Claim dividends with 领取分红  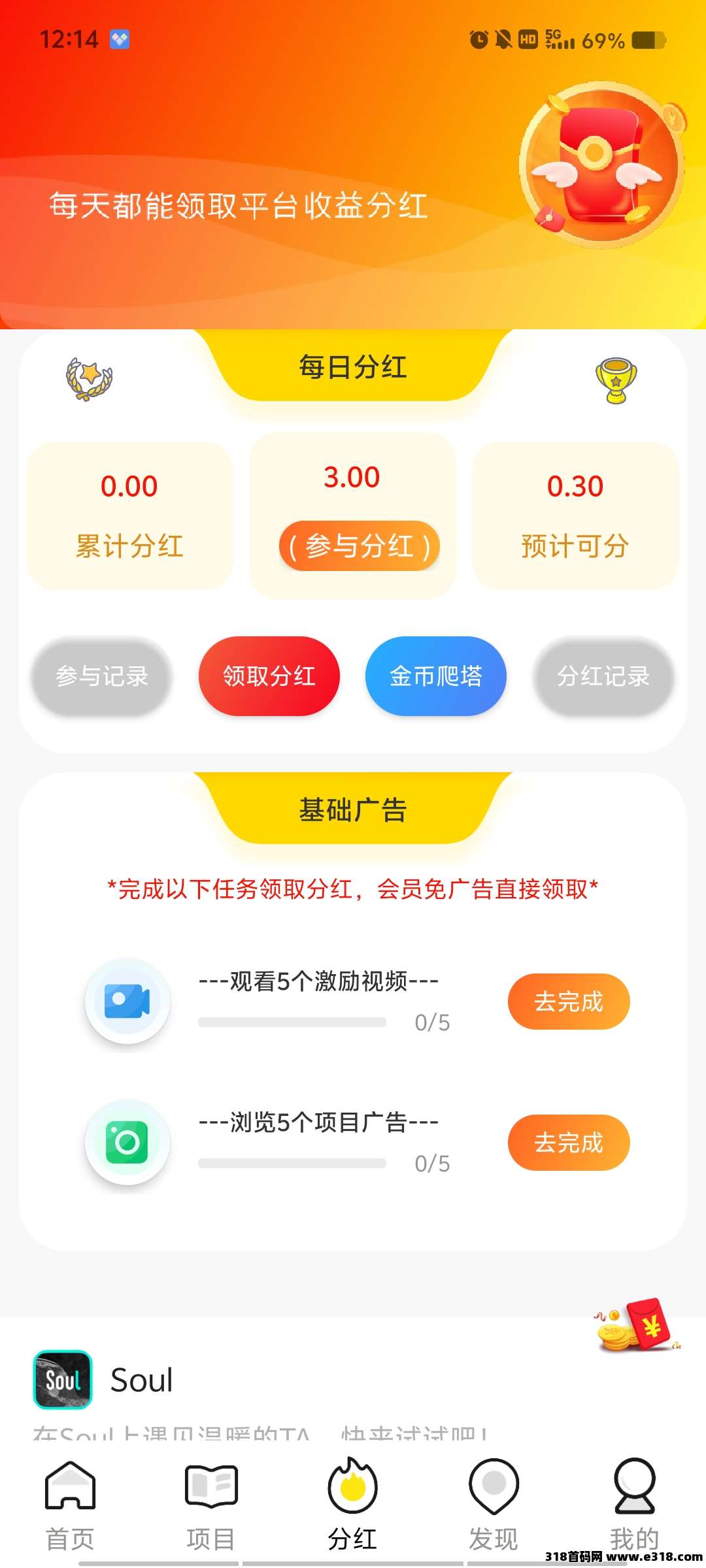(269, 676)
